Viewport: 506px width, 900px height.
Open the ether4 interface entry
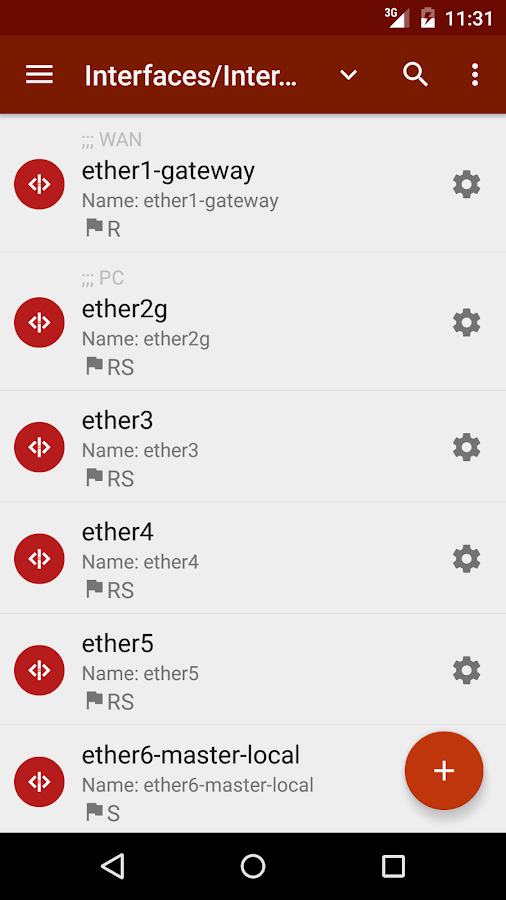pos(253,558)
